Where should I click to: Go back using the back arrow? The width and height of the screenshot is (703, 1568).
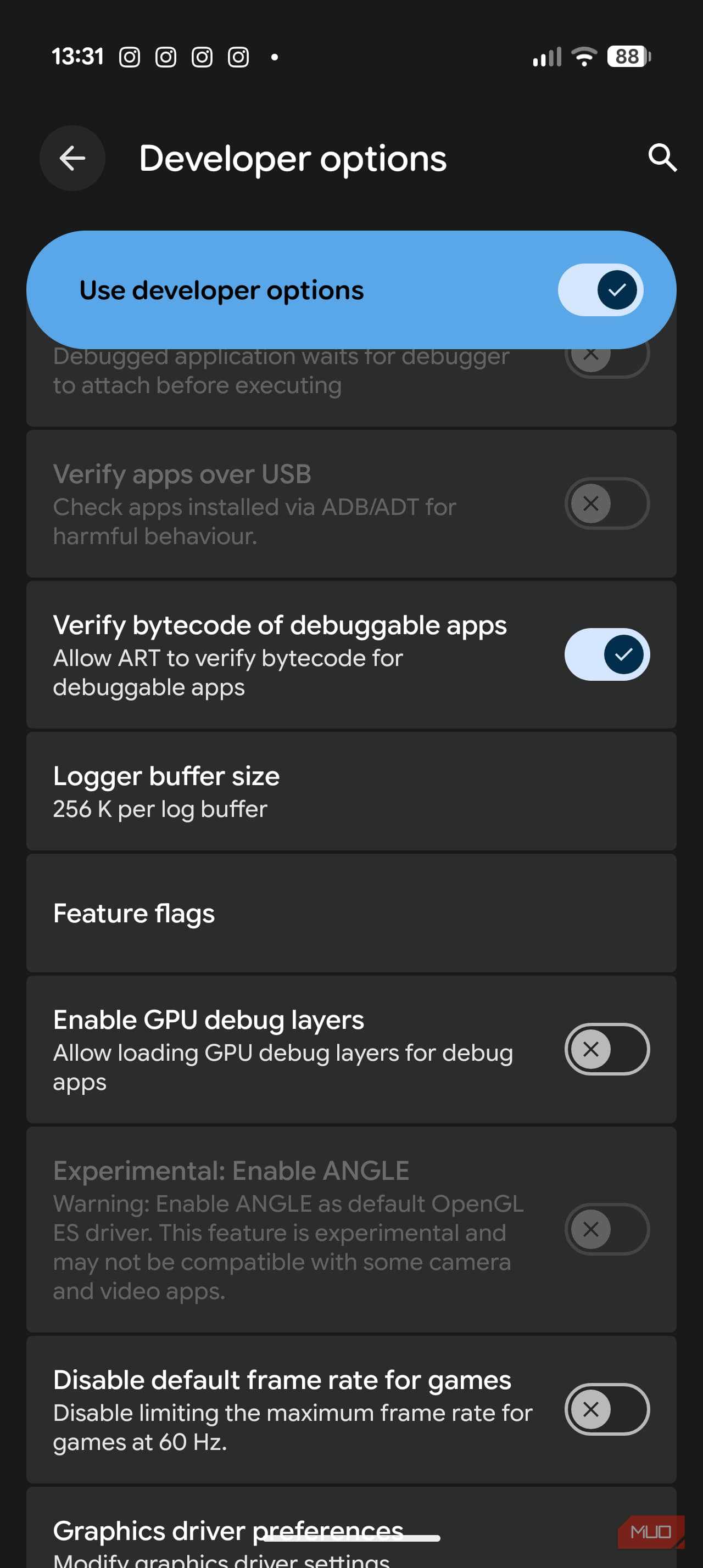[x=72, y=159]
